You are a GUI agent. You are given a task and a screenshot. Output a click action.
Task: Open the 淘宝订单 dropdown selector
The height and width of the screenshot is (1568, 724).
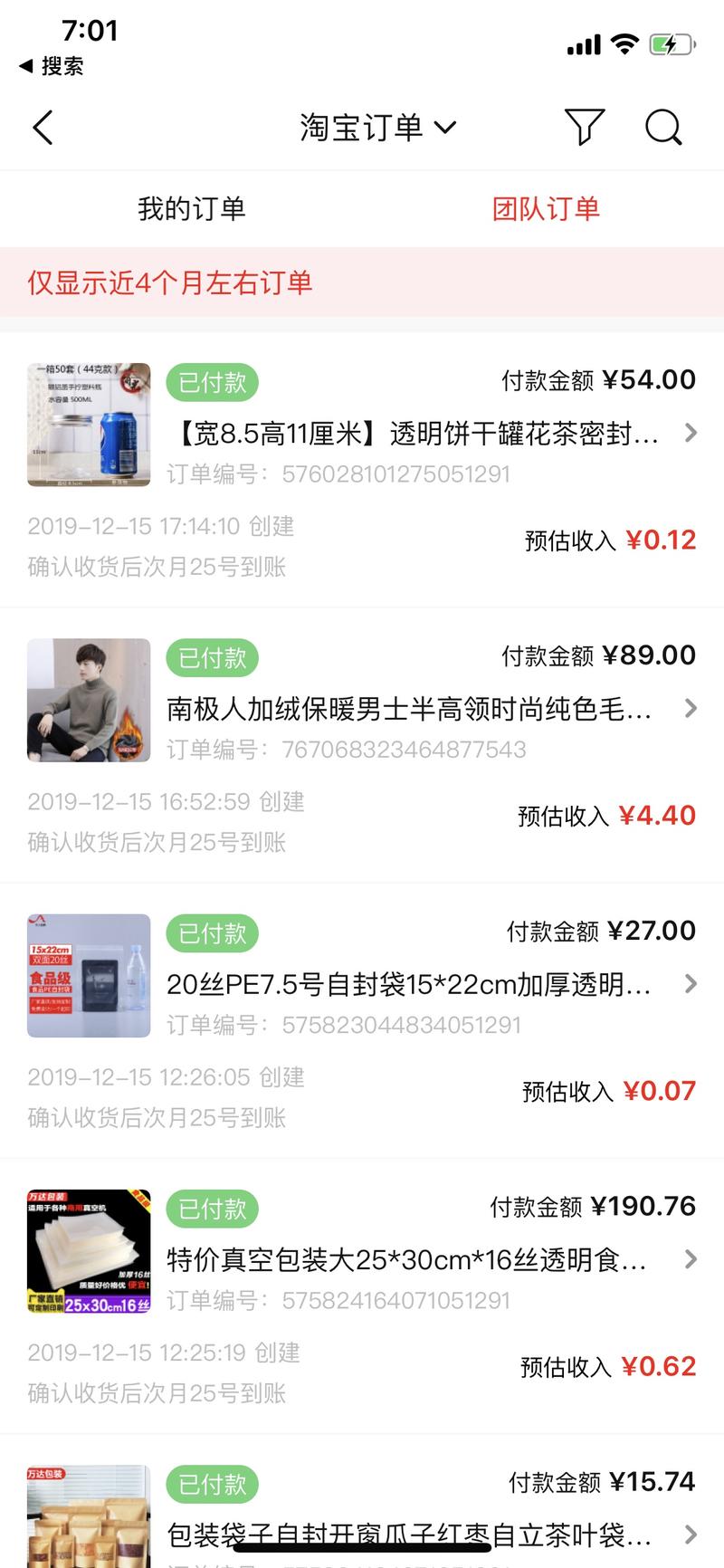pos(375,127)
